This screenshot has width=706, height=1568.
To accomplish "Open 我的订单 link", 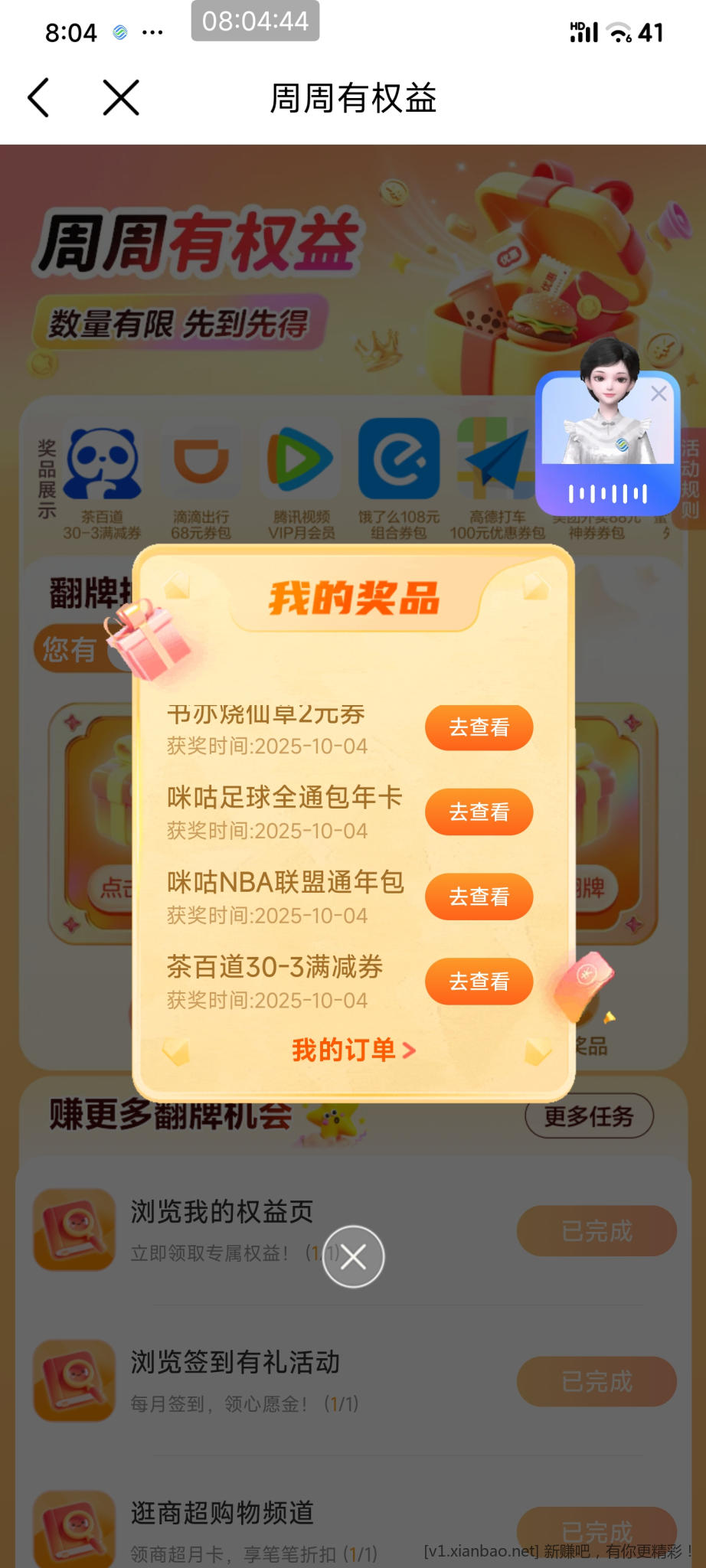I will pos(353,1050).
